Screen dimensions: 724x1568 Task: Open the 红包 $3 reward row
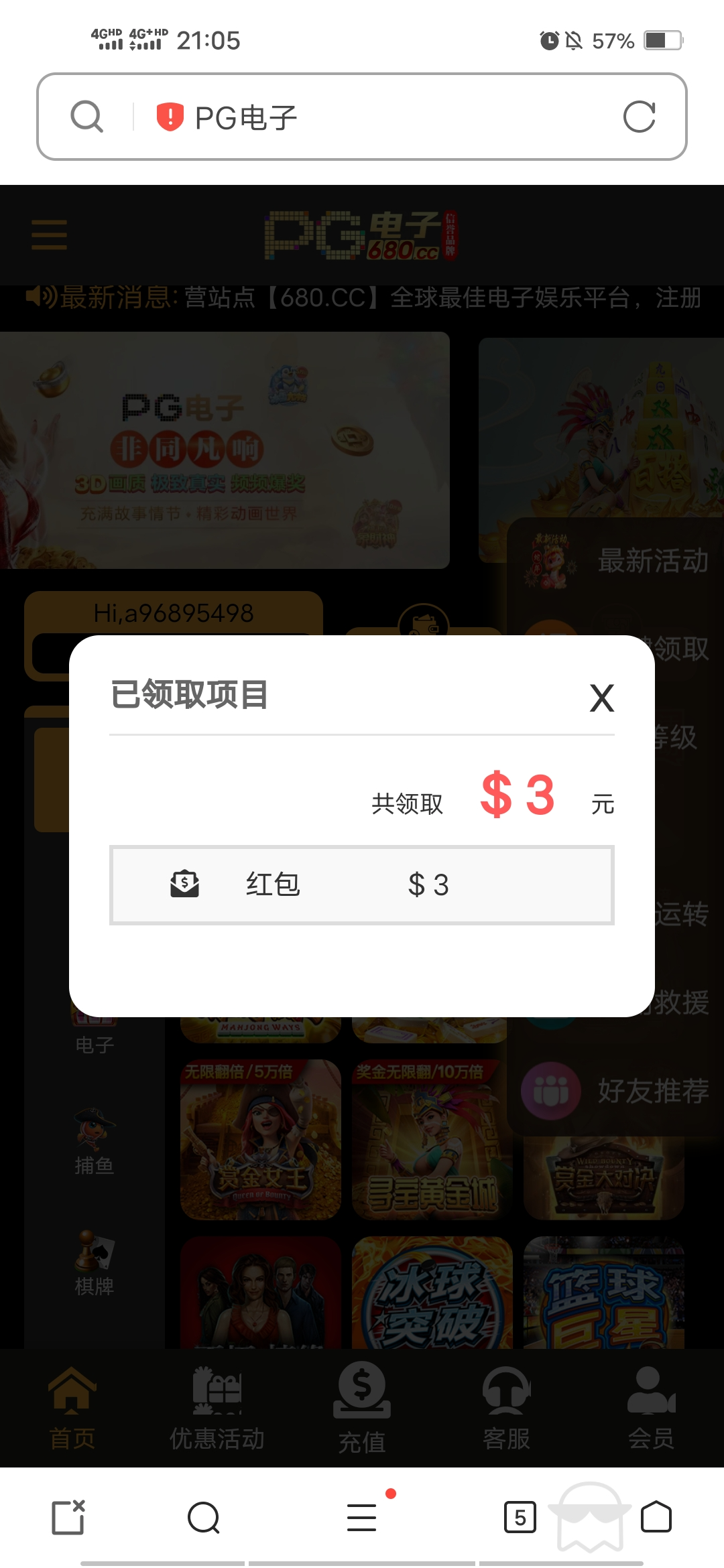click(x=362, y=885)
